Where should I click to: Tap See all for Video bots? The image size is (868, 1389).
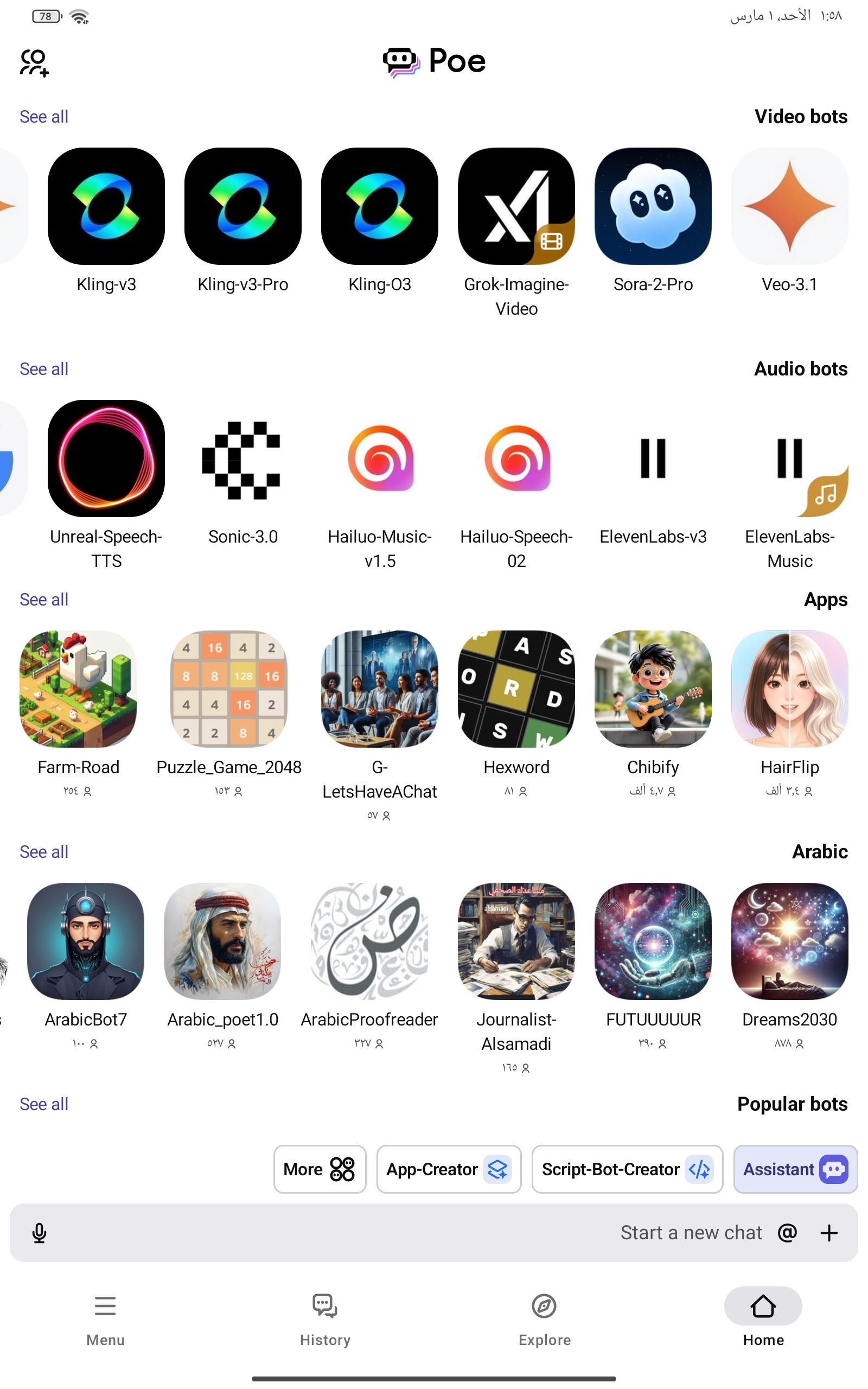point(43,117)
